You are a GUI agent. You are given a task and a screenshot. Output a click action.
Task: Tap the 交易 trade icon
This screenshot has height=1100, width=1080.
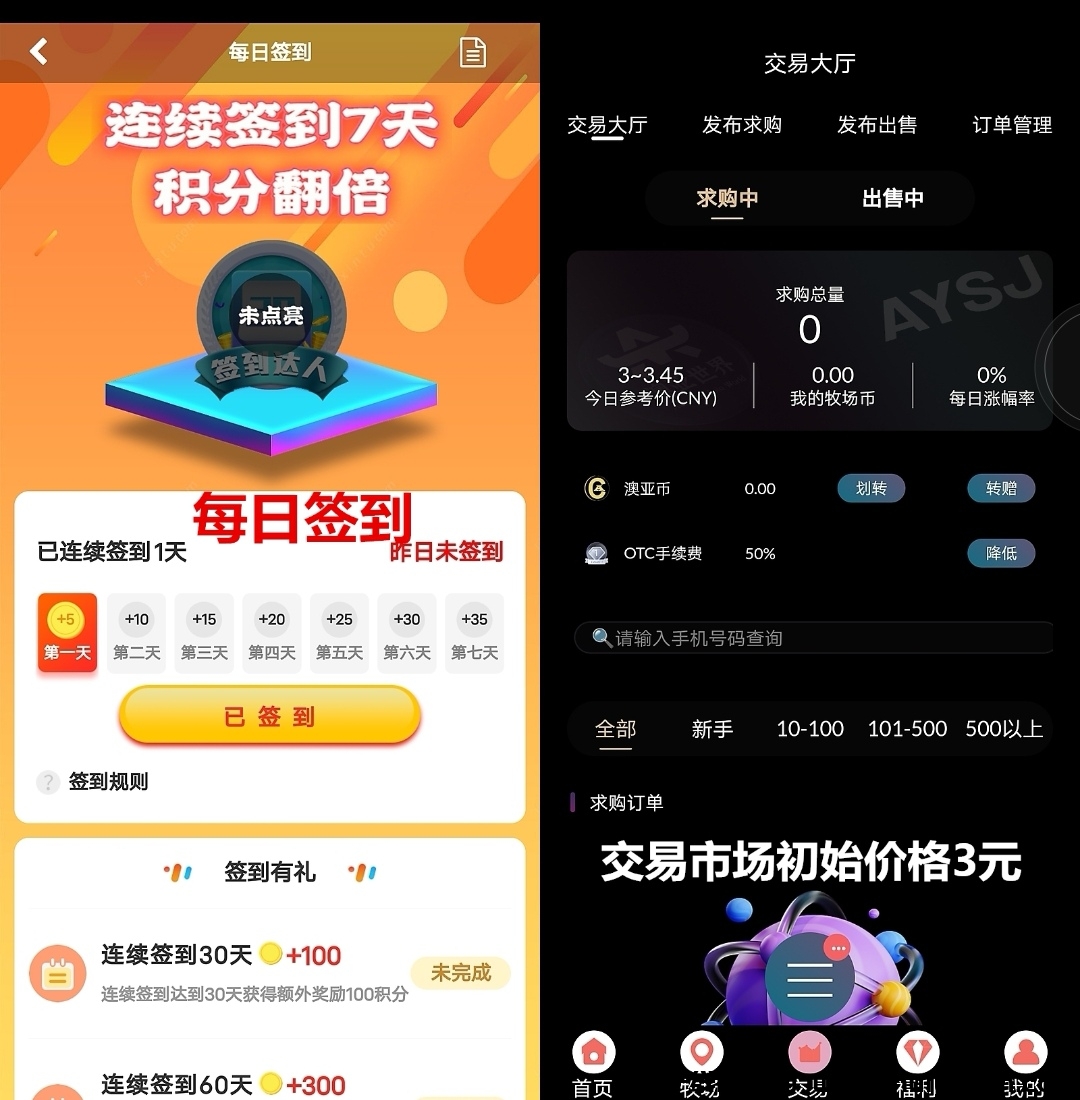click(x=809, y=1051)
